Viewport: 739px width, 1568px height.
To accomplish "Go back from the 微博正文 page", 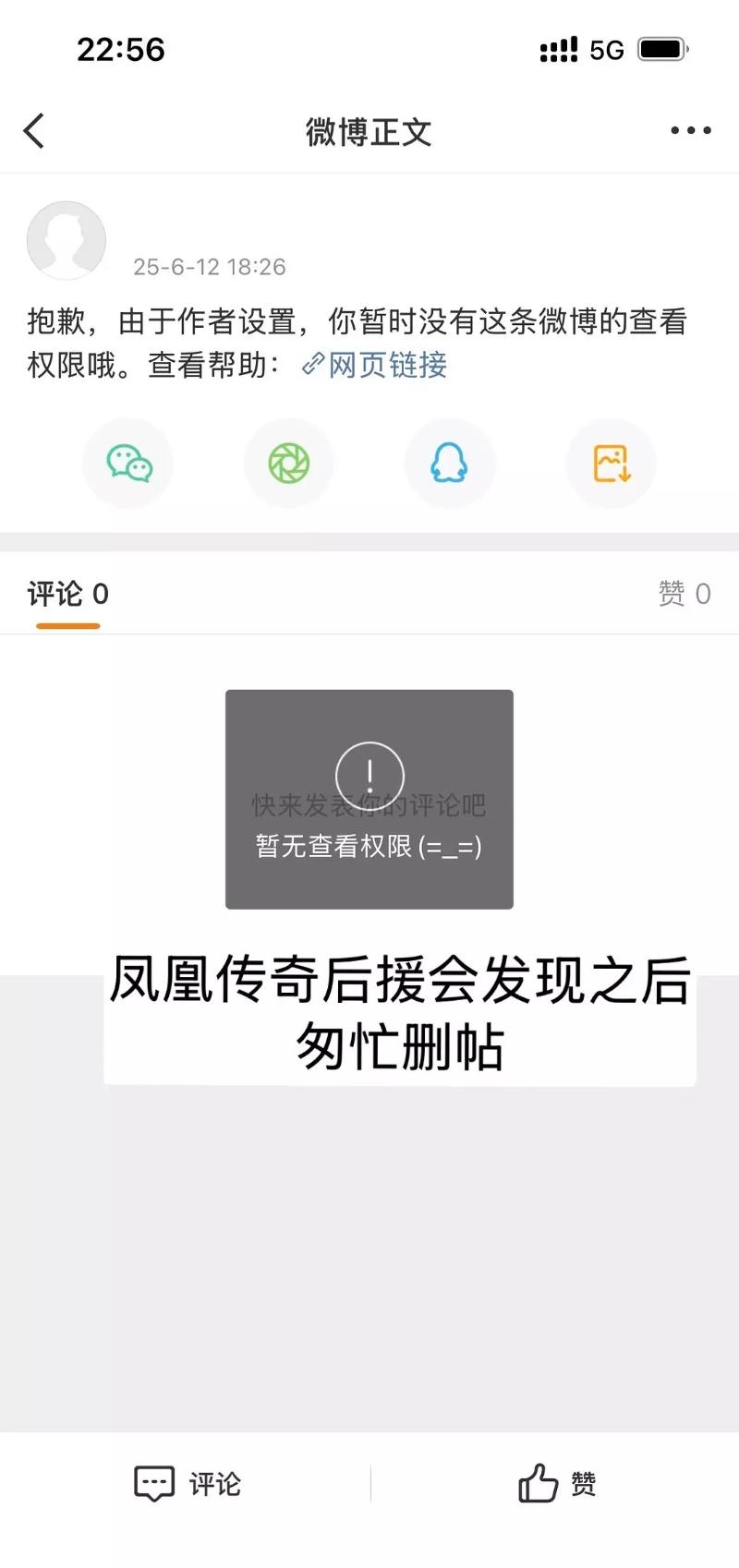I will click(x=34, y=131).
